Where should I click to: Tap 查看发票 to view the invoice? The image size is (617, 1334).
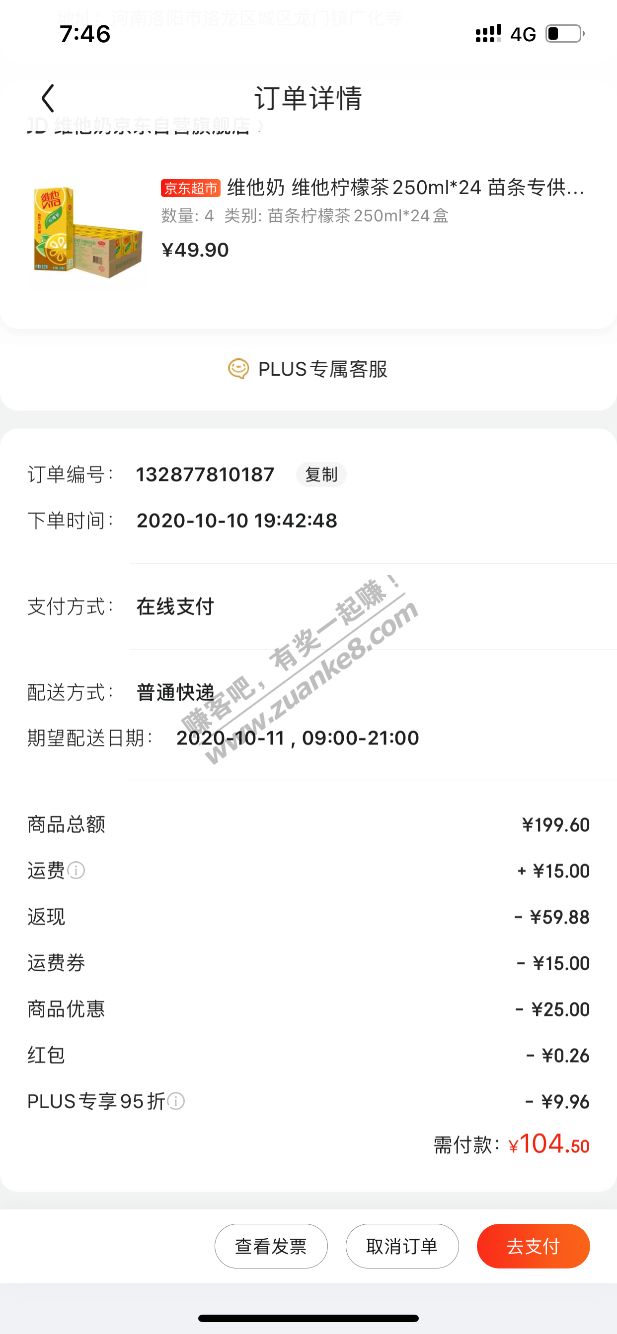(270, 1247)
